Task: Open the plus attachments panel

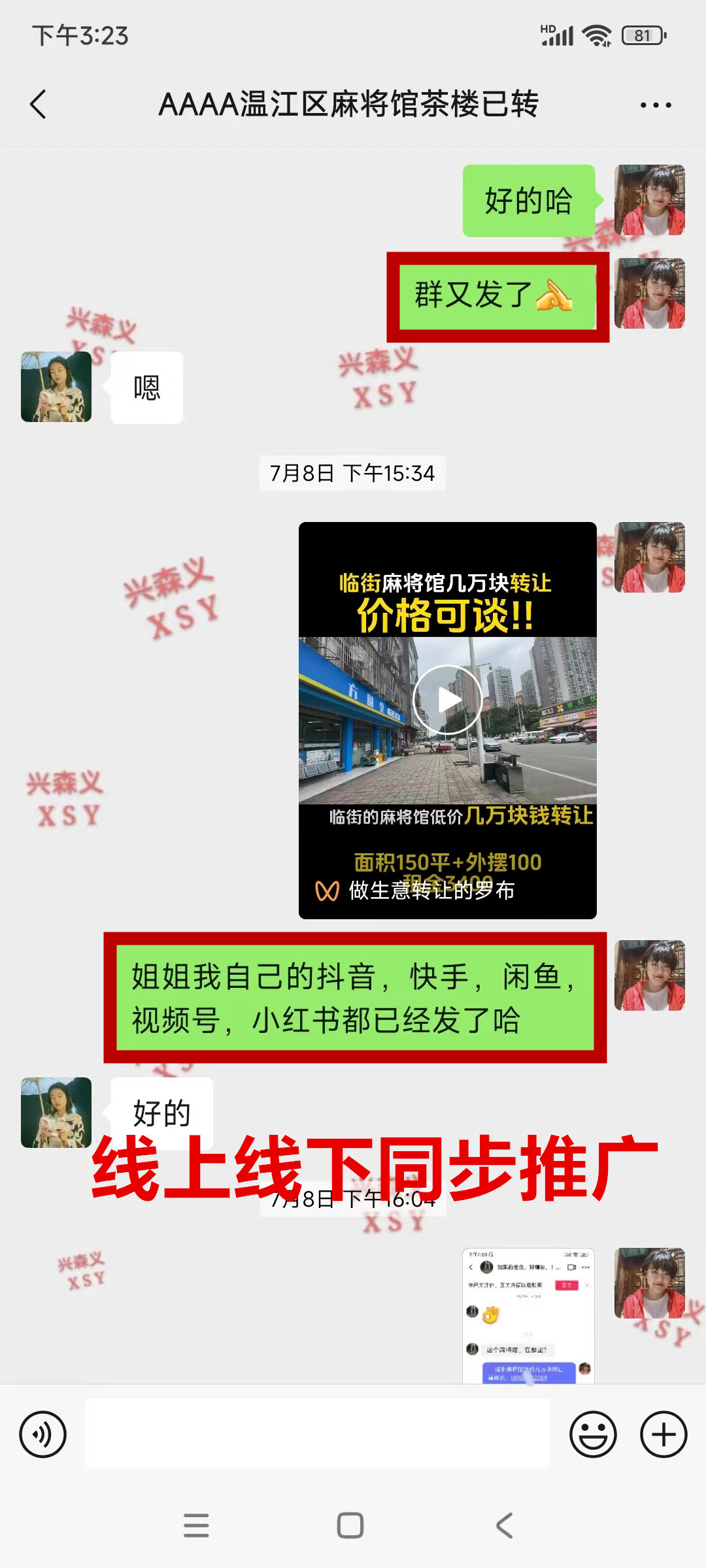Action: point(664,1435)
